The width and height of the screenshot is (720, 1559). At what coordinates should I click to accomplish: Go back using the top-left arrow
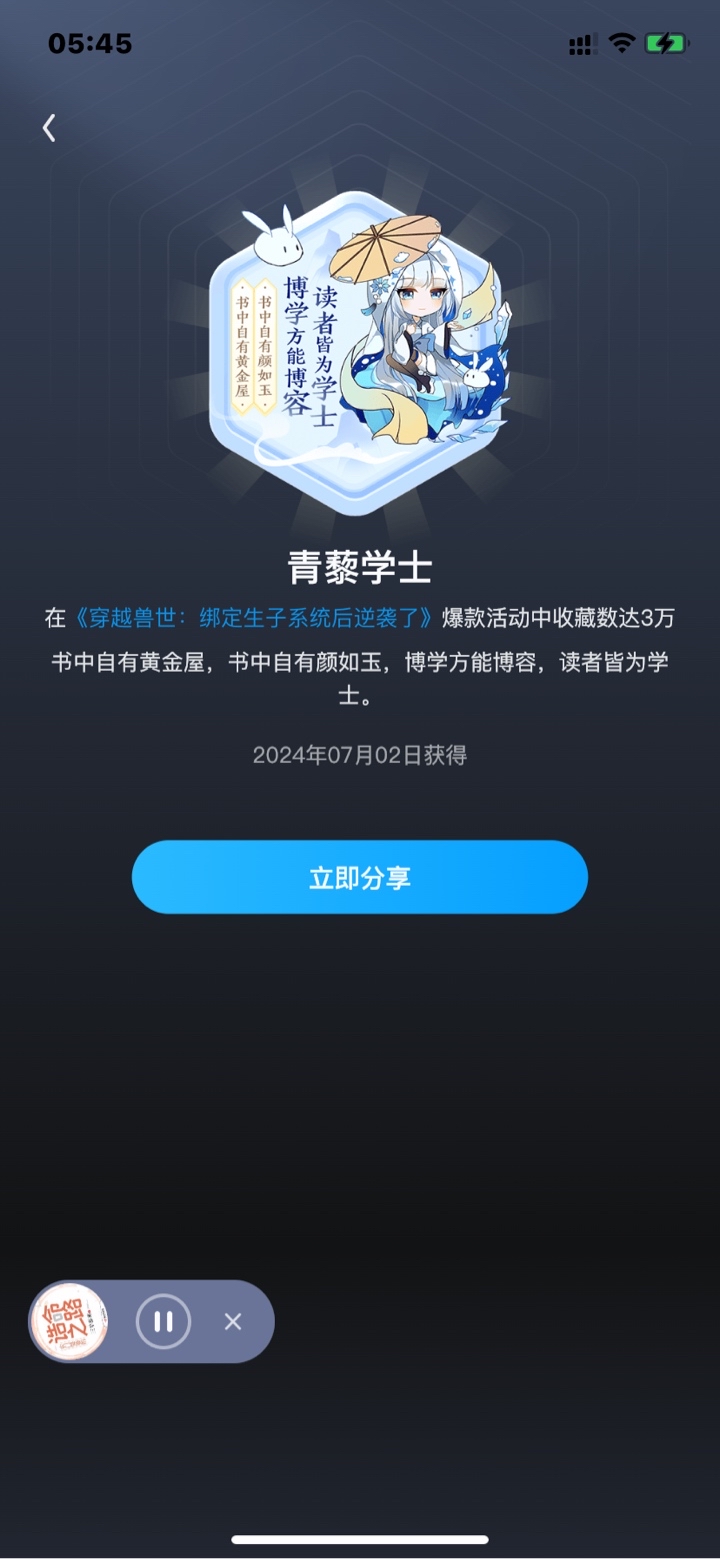point(49,127)
